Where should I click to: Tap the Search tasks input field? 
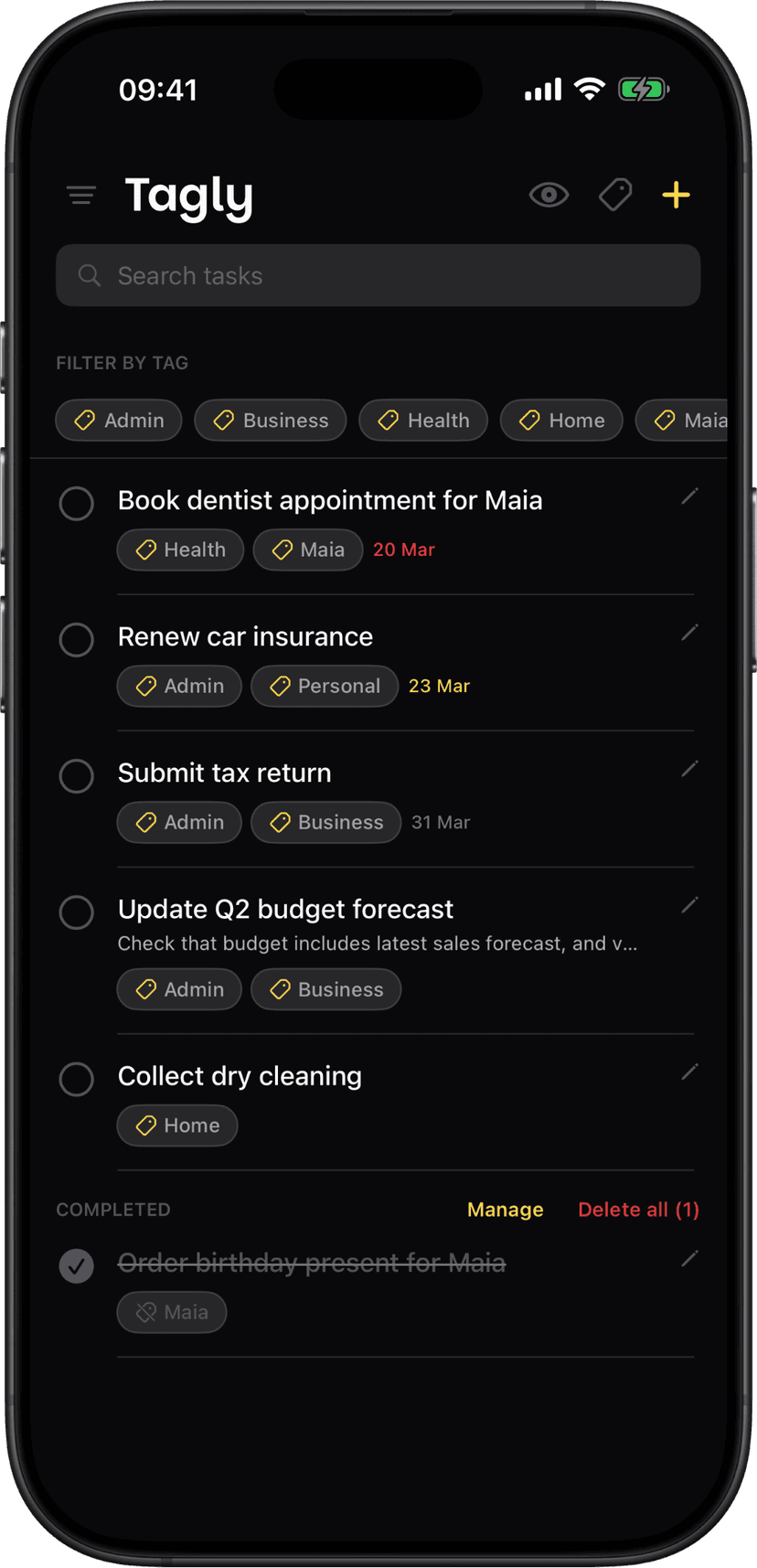click(x=378, y=275)
